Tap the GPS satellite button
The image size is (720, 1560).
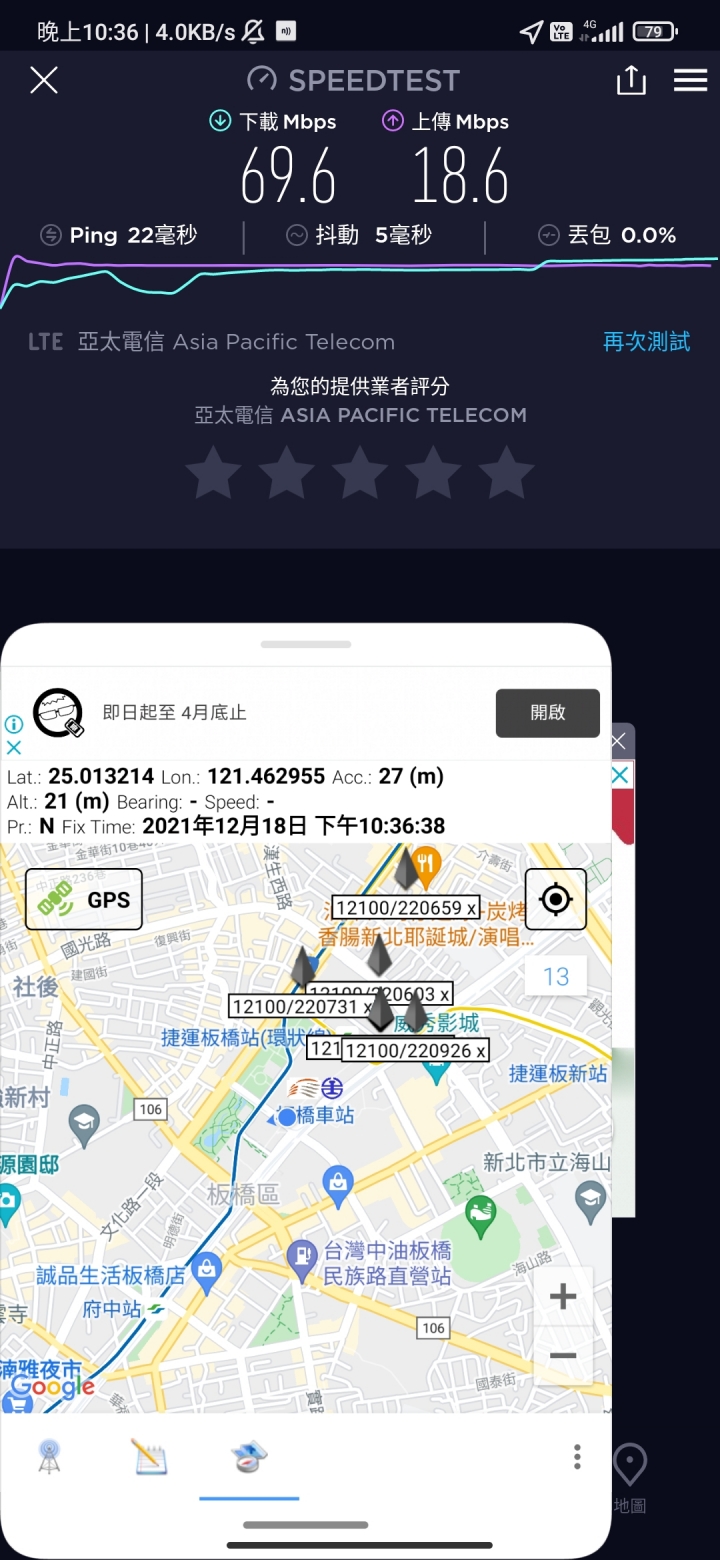pos(83,899)
